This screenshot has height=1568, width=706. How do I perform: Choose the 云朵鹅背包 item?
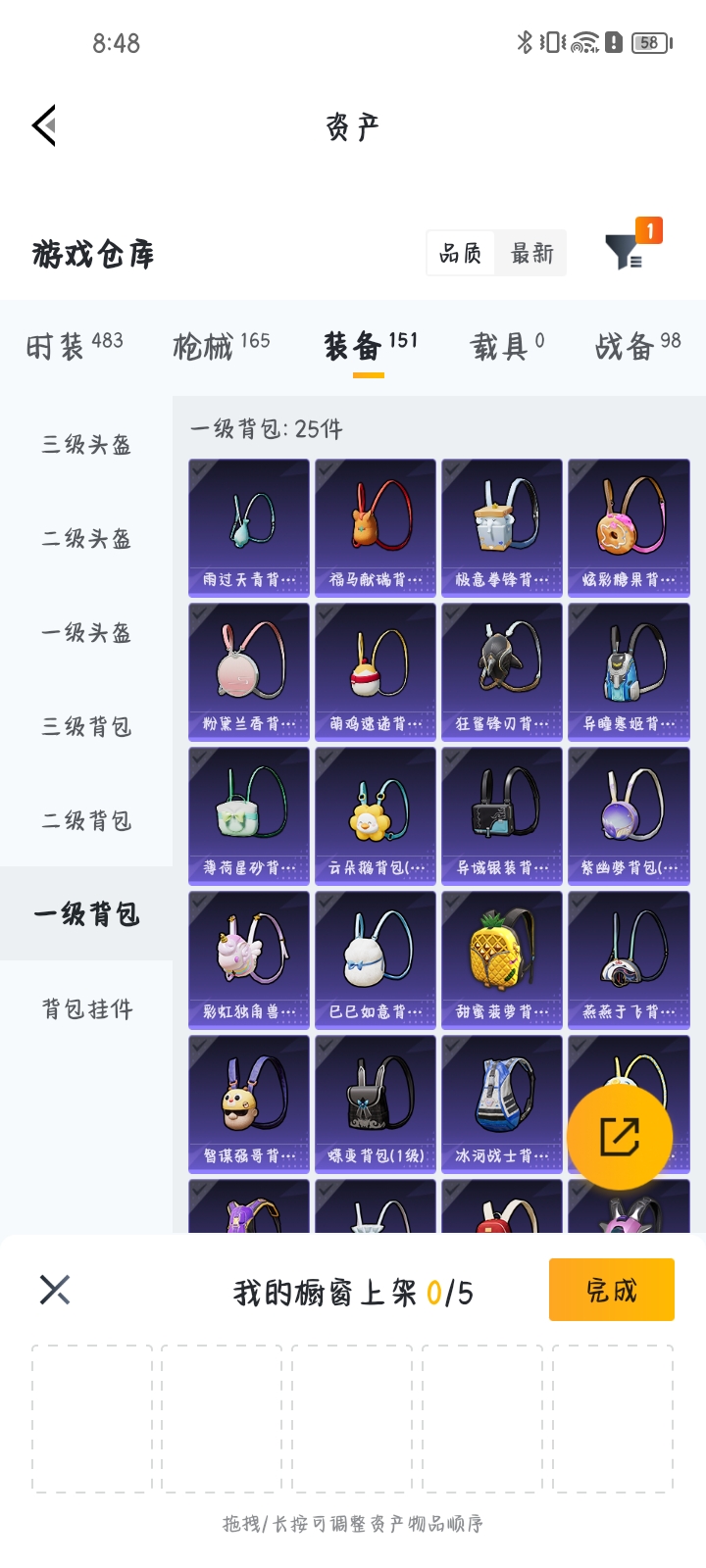(x=376, y=815)
